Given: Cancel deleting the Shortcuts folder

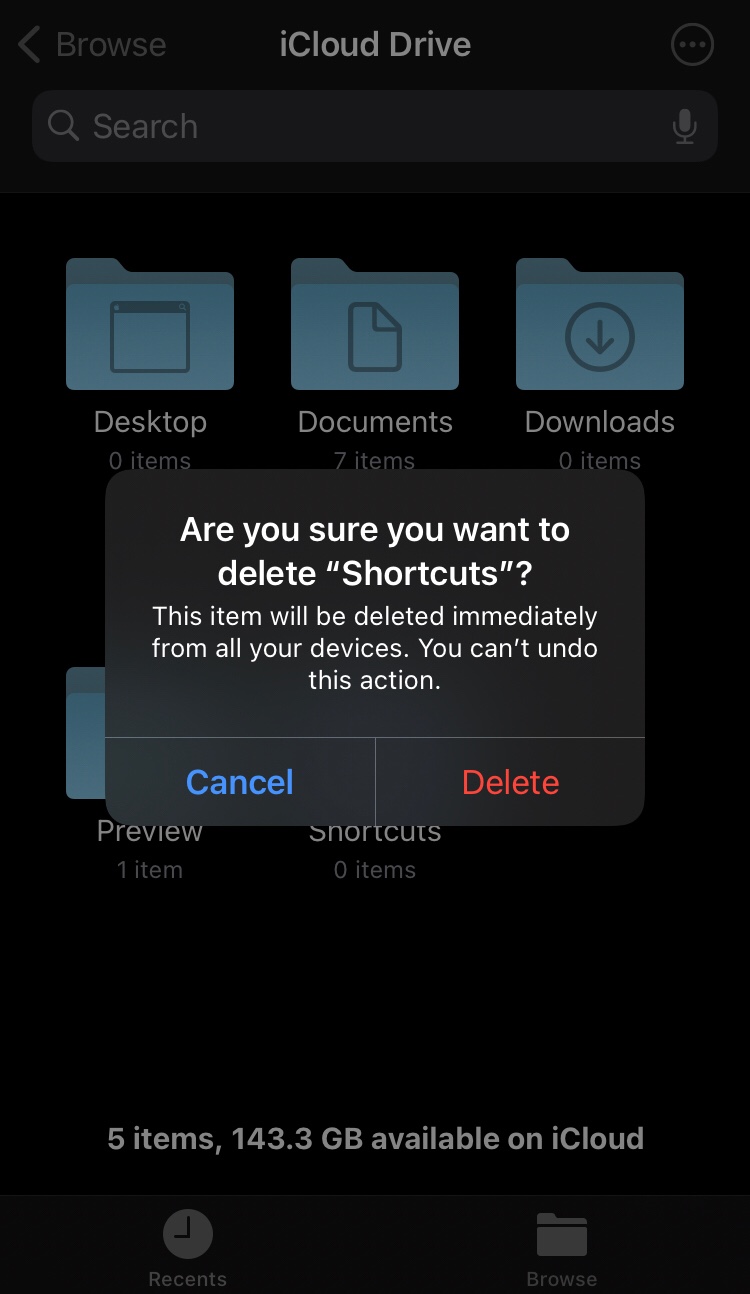Looking at the screenshot, I should (240, 782).
